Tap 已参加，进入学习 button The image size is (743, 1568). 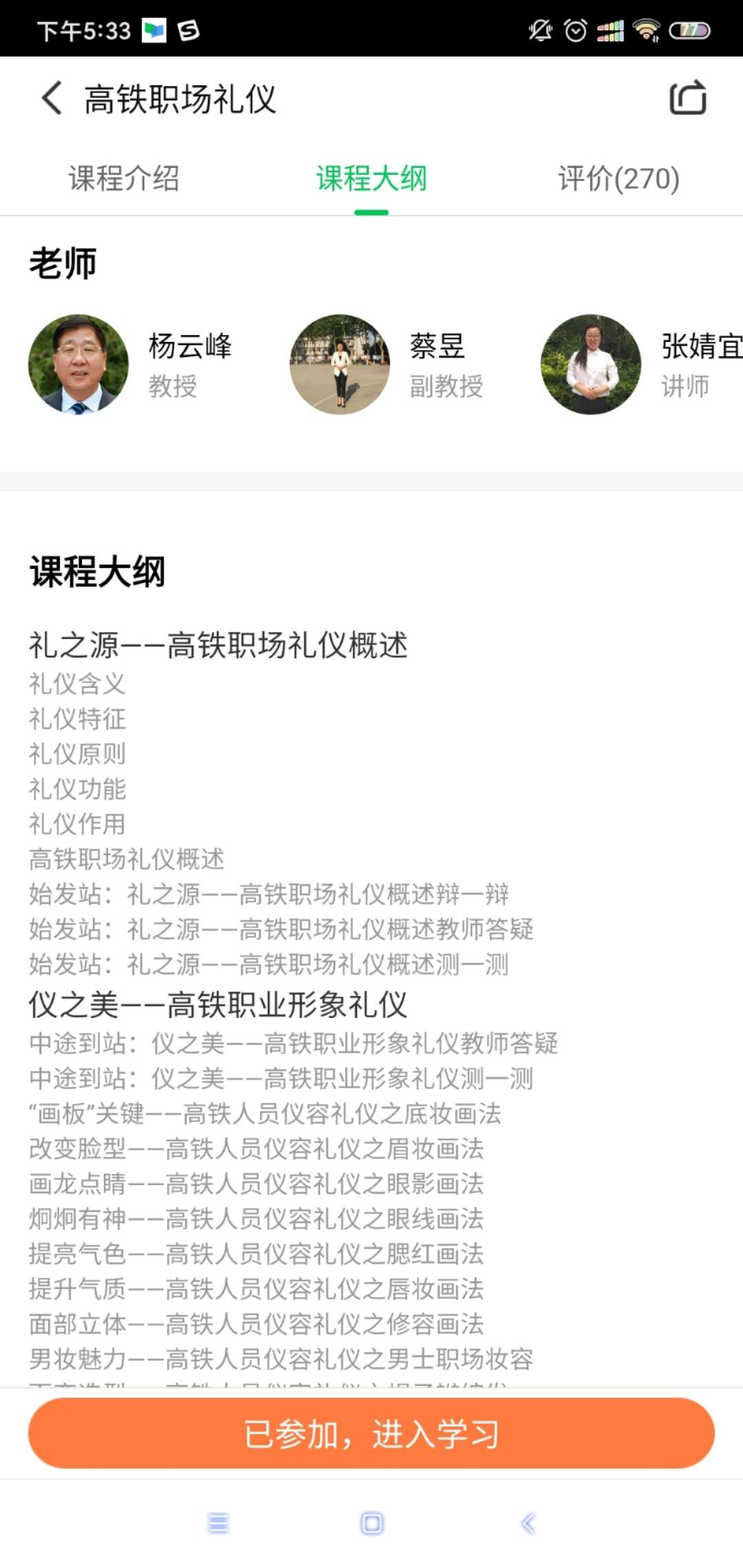click(371, 1433)
